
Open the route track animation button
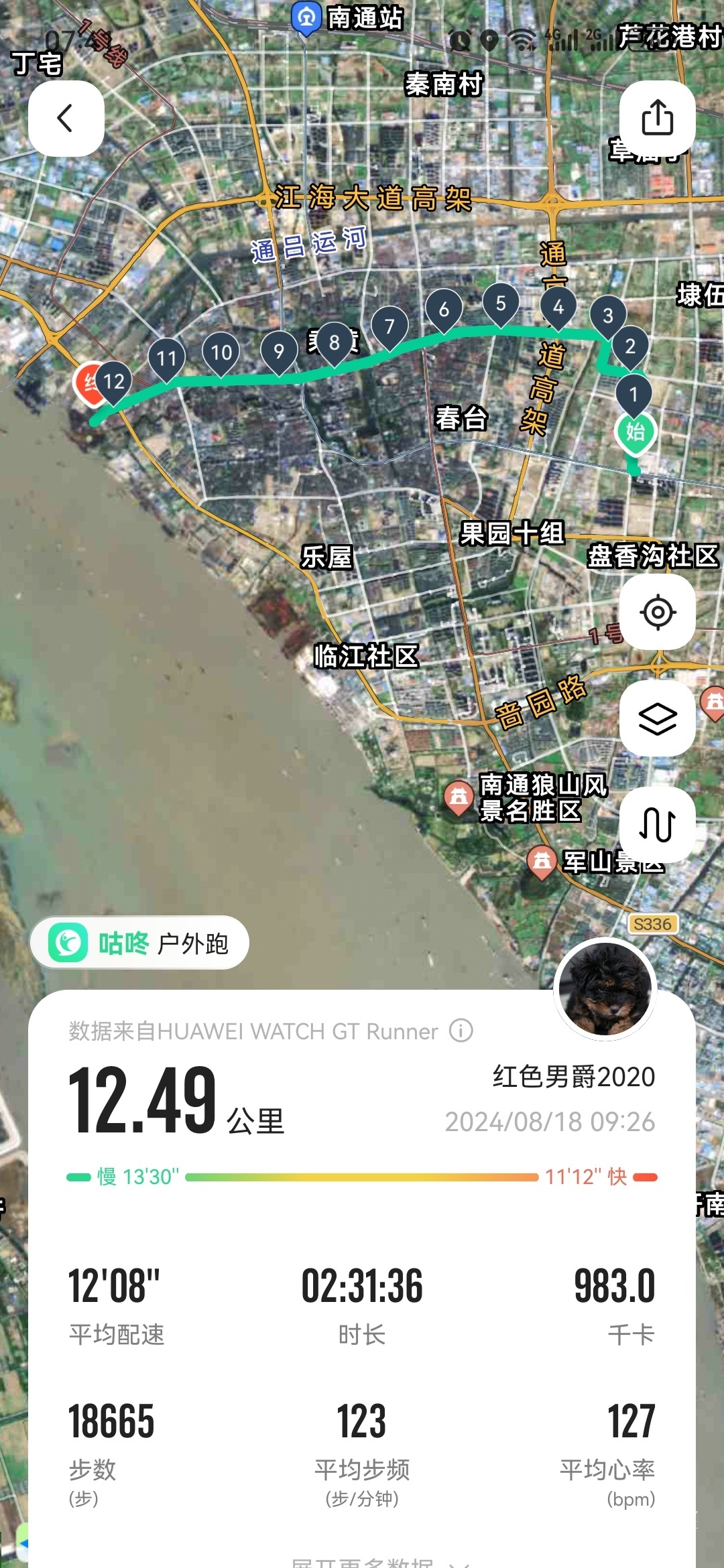click(x=657, y=824)
